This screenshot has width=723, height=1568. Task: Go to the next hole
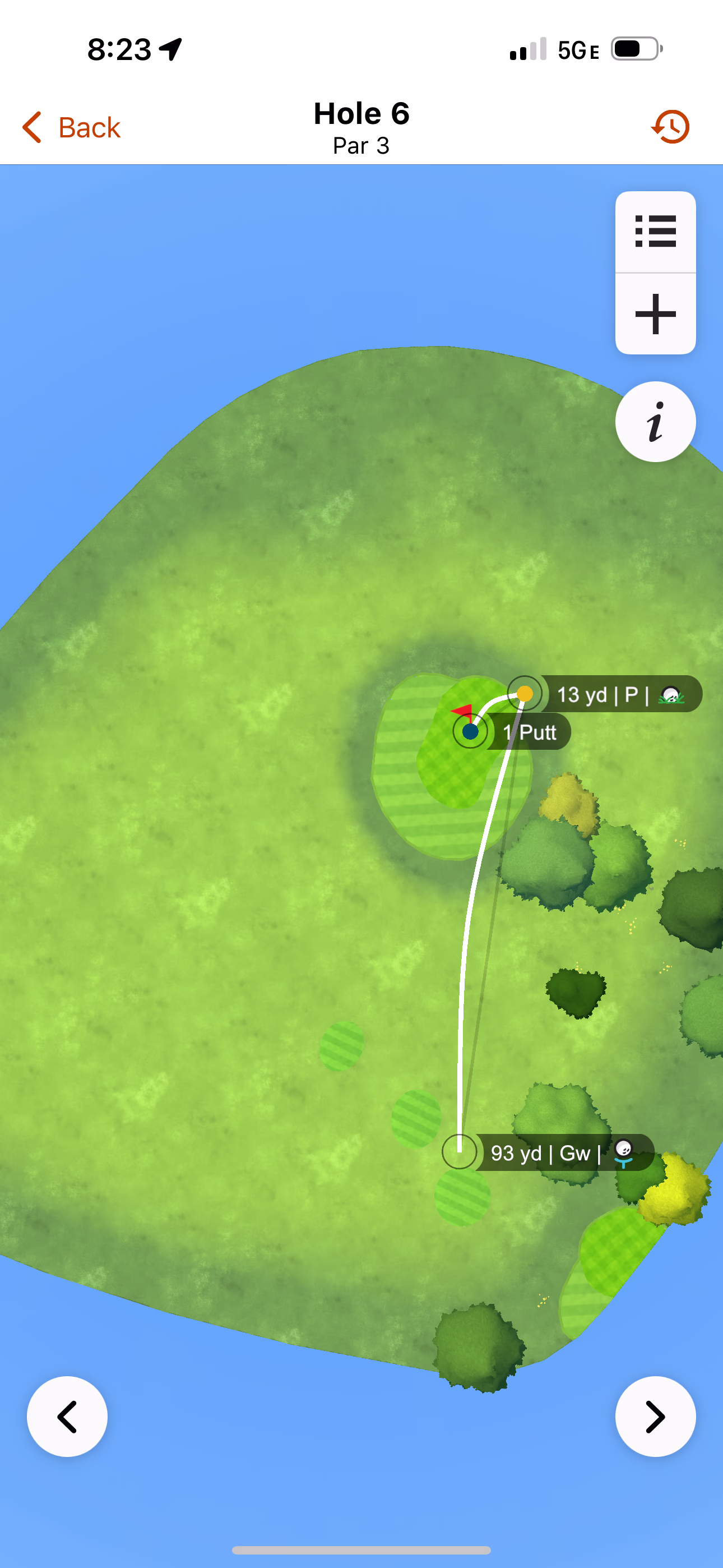(x=655, y=1417)
